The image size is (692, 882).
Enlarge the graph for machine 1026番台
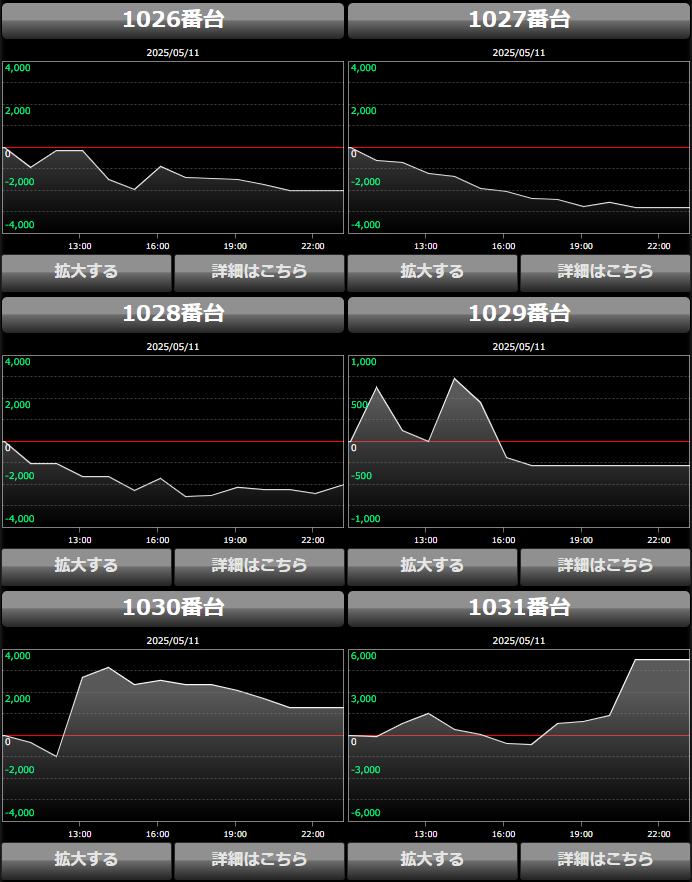(x=86, y=272)
